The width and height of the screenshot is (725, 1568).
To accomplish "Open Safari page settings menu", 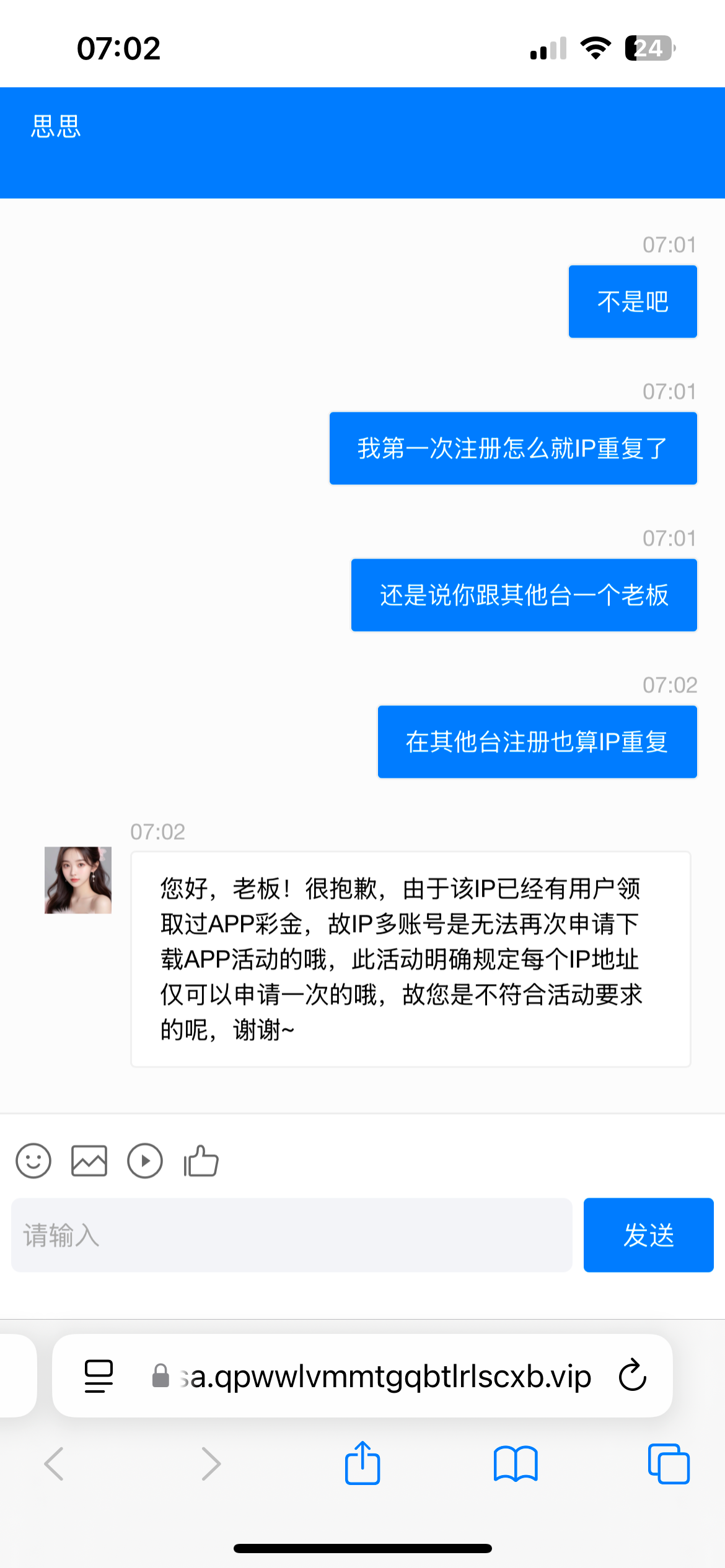I will [99, 1376].
